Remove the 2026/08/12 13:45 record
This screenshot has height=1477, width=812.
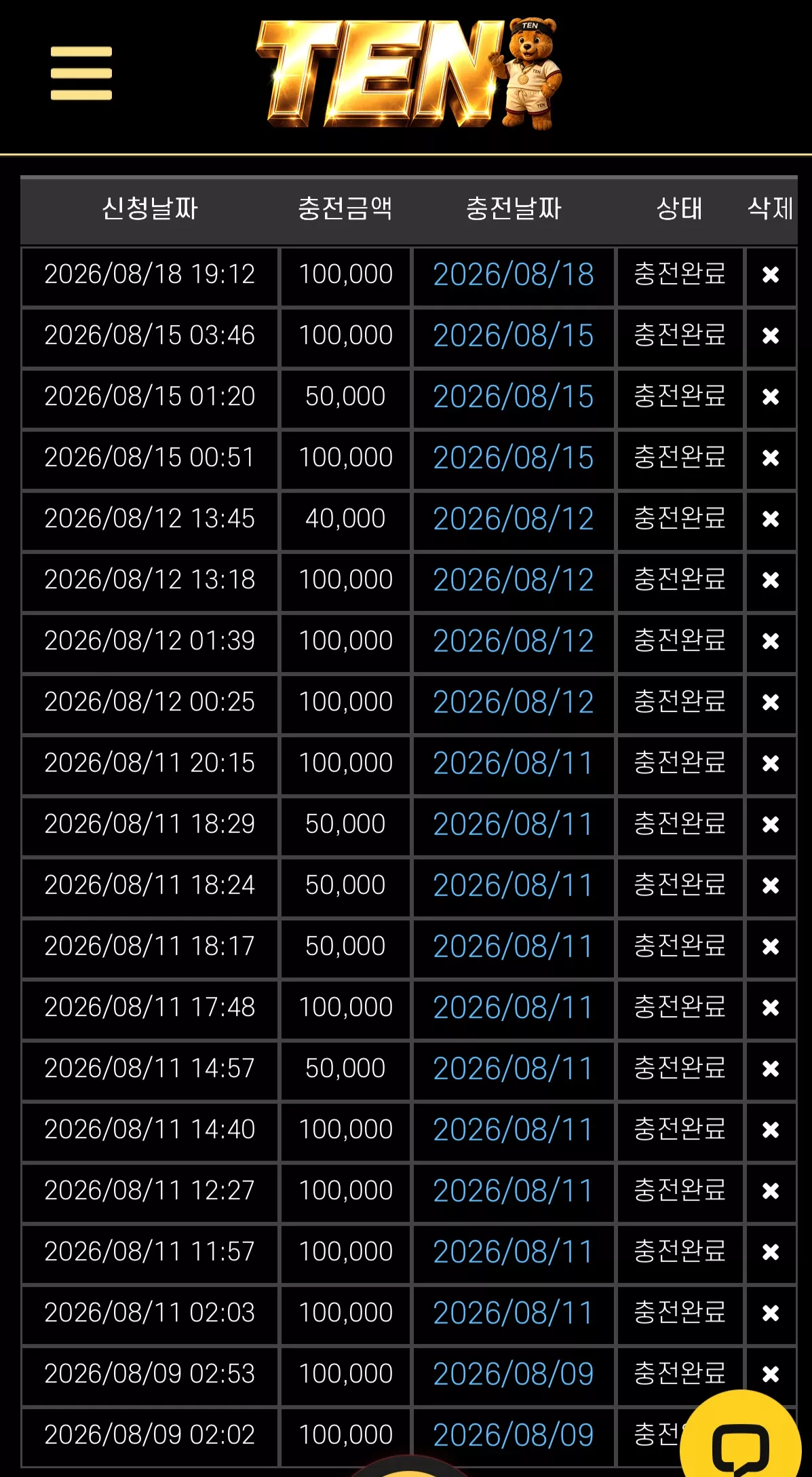point(771,519)
